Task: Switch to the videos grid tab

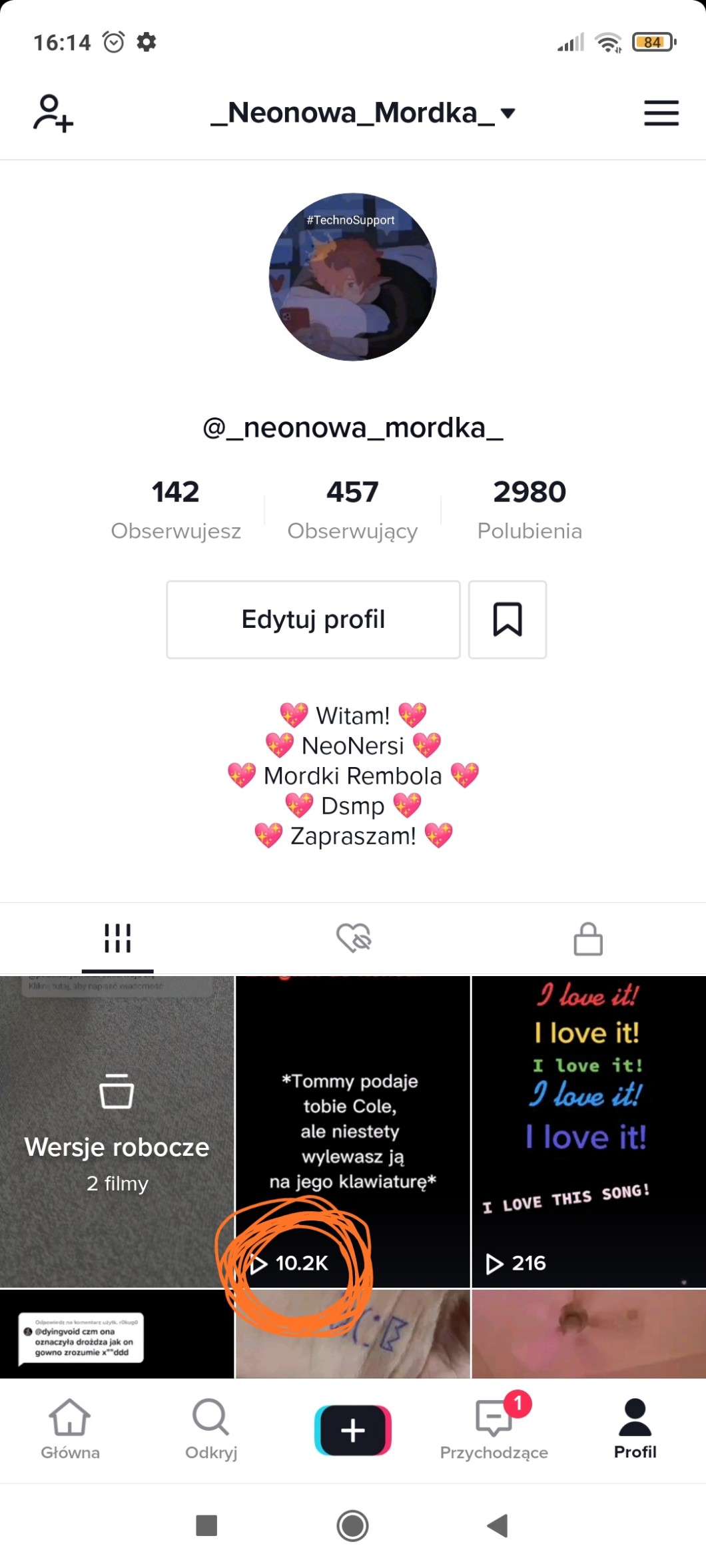Action: tap(118, 938)
